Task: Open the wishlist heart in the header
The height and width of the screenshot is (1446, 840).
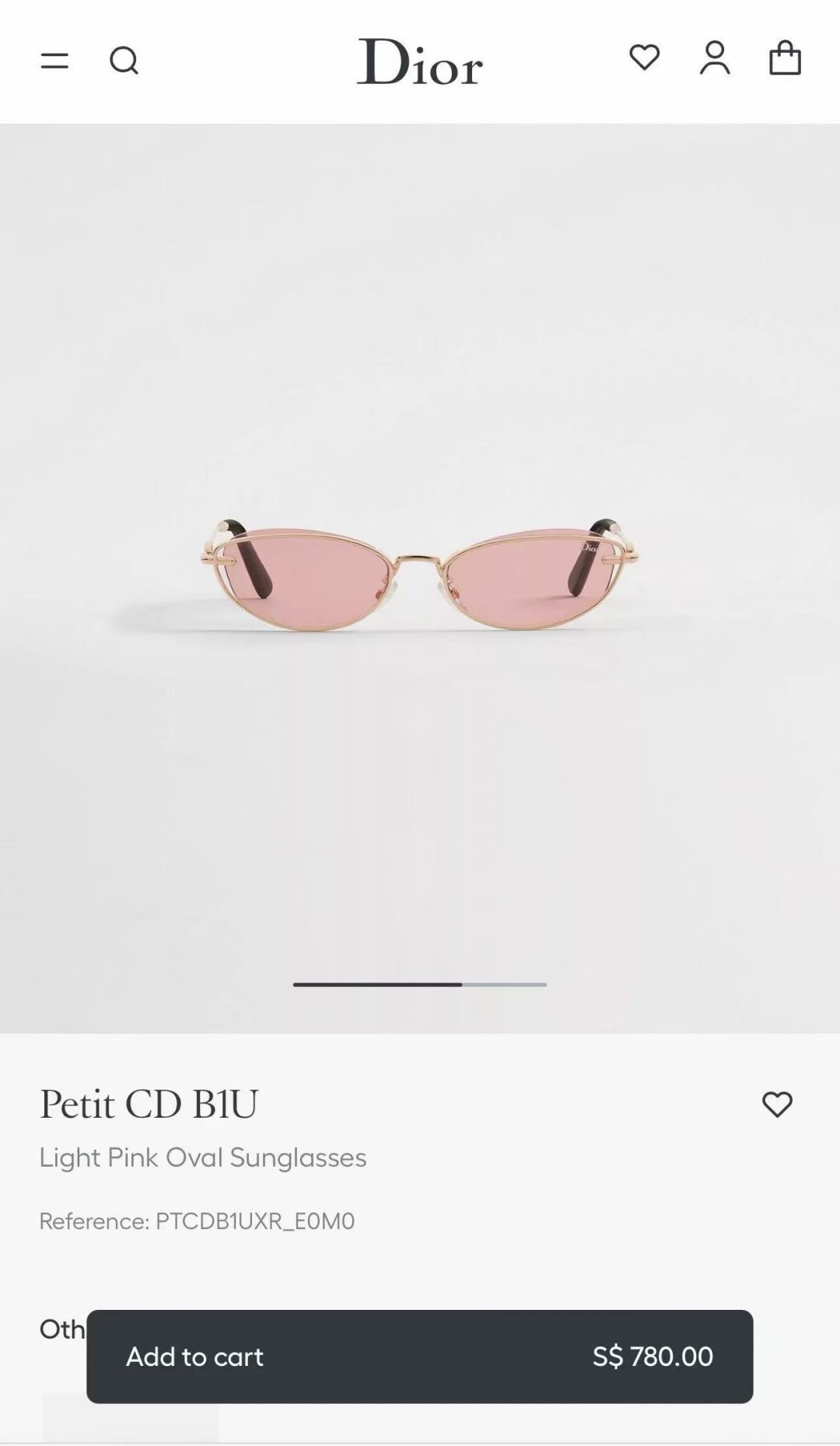Action: (x=644, y=58)
